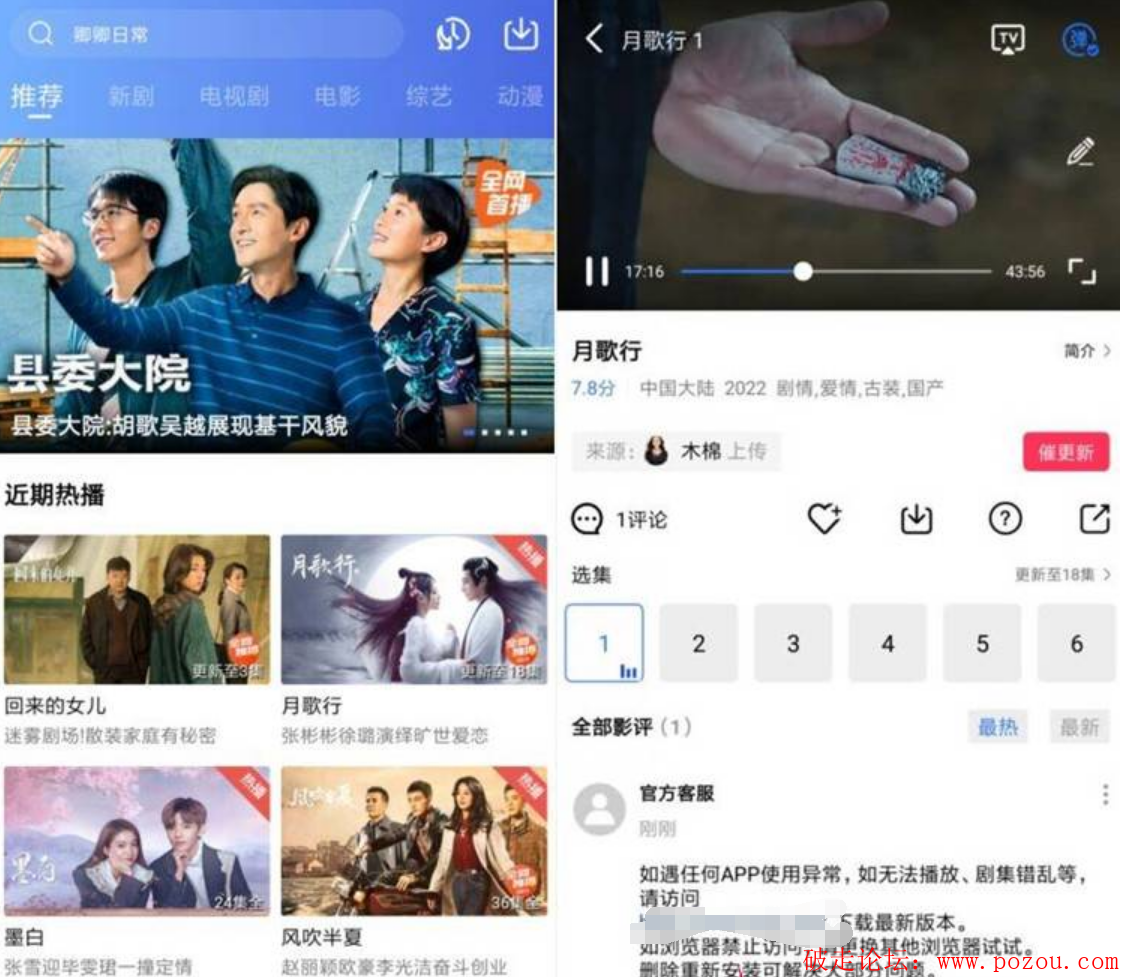Expand the 简介 details
This screenshot has height=977, width=1124.
point(1087,351)
